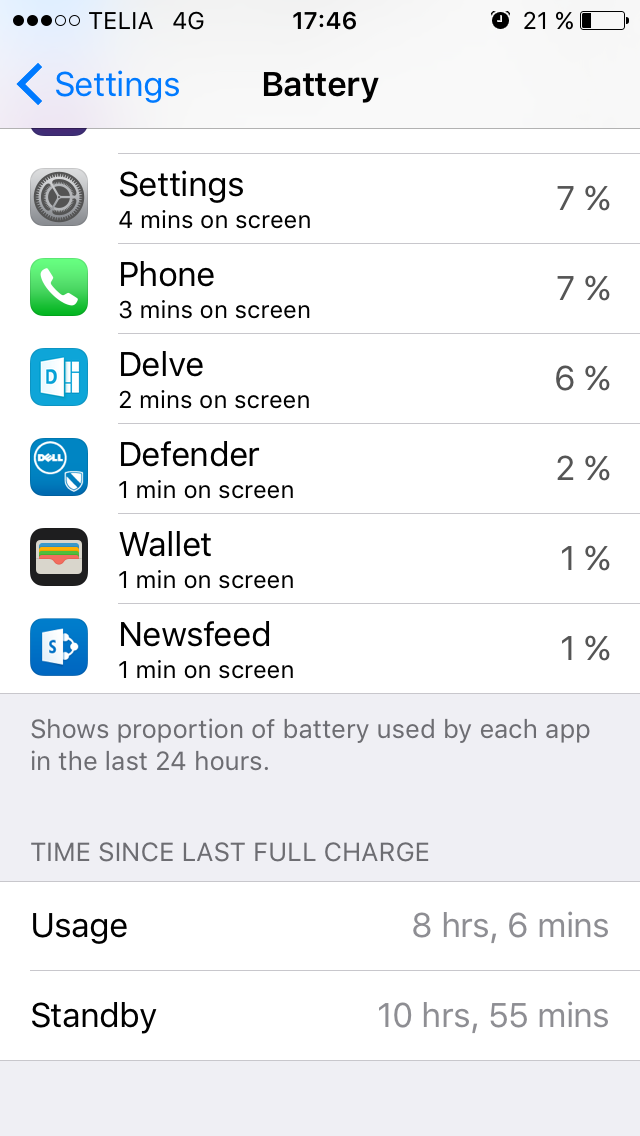Select the Phone battery usage row
640x1136 pixels.
point(320,288)
